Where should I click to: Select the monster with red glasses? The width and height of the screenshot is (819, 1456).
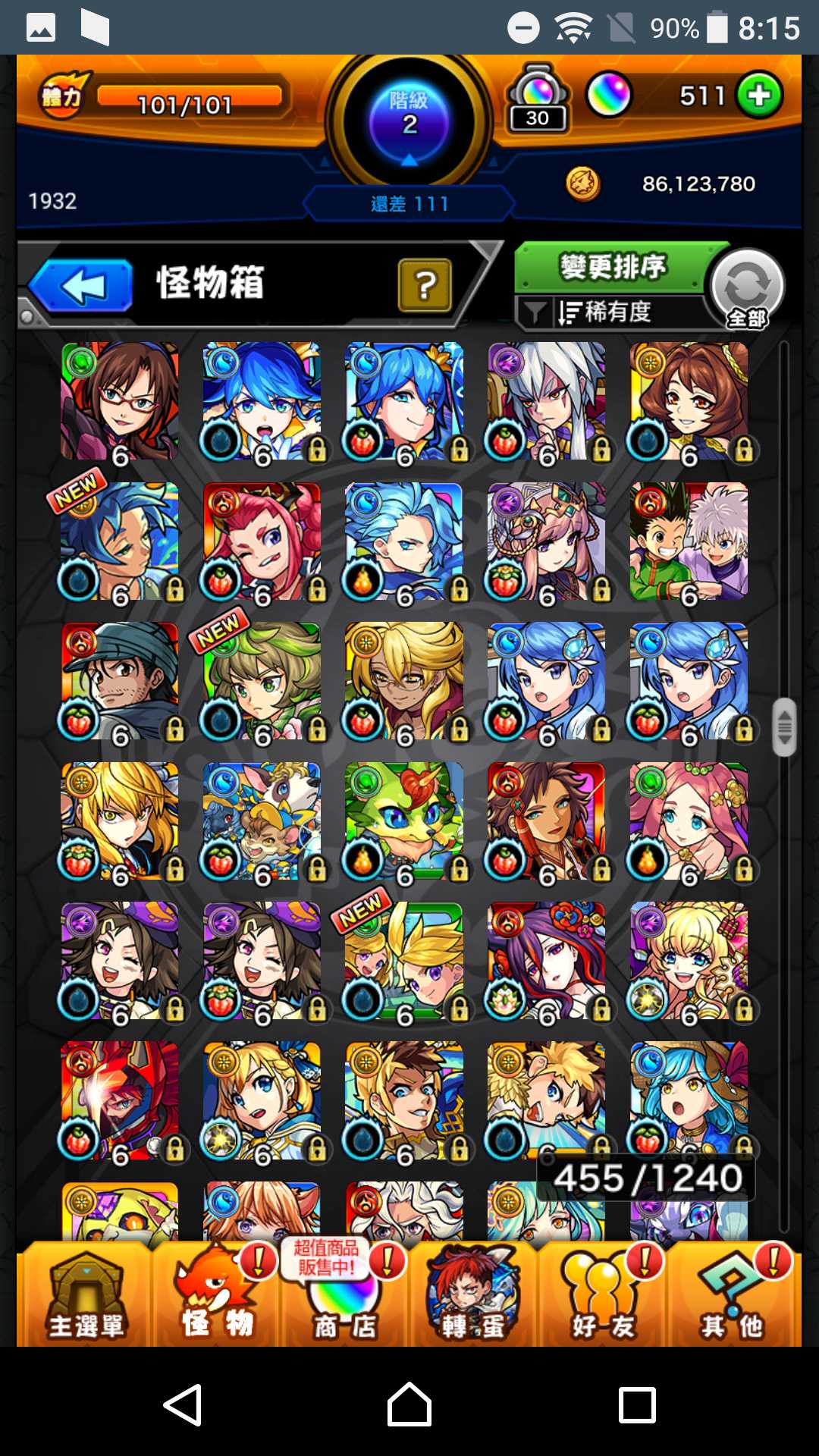[x=120, y=400]
